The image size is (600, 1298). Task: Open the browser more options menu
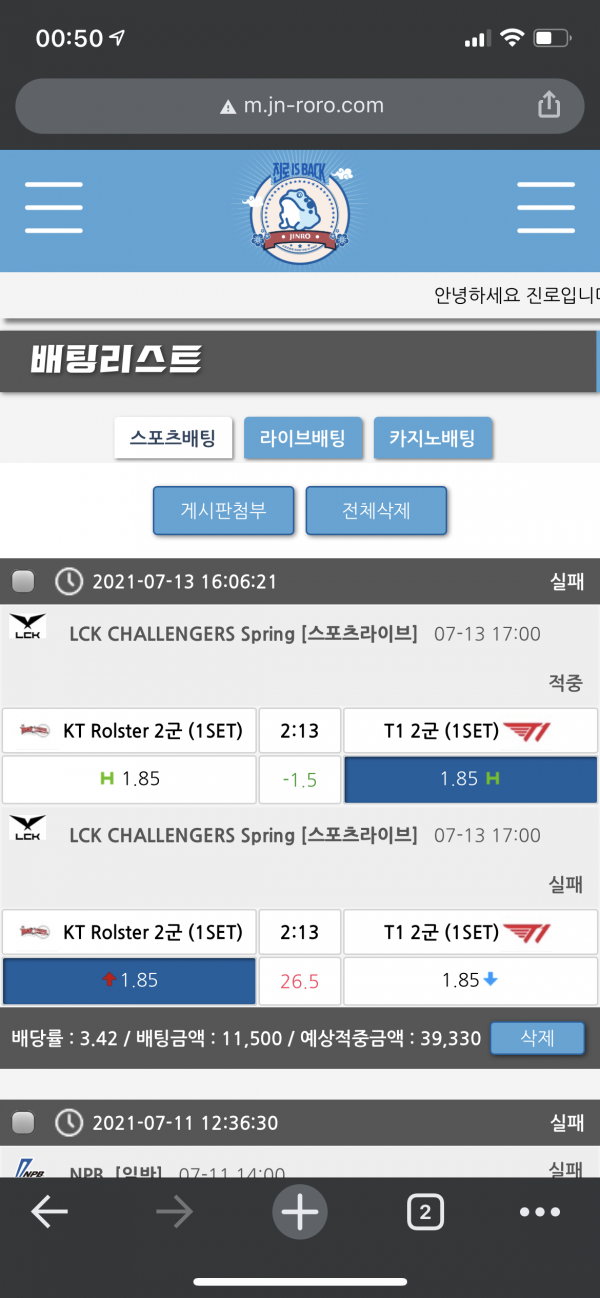pyautogui.click(x=540, y=1212)
